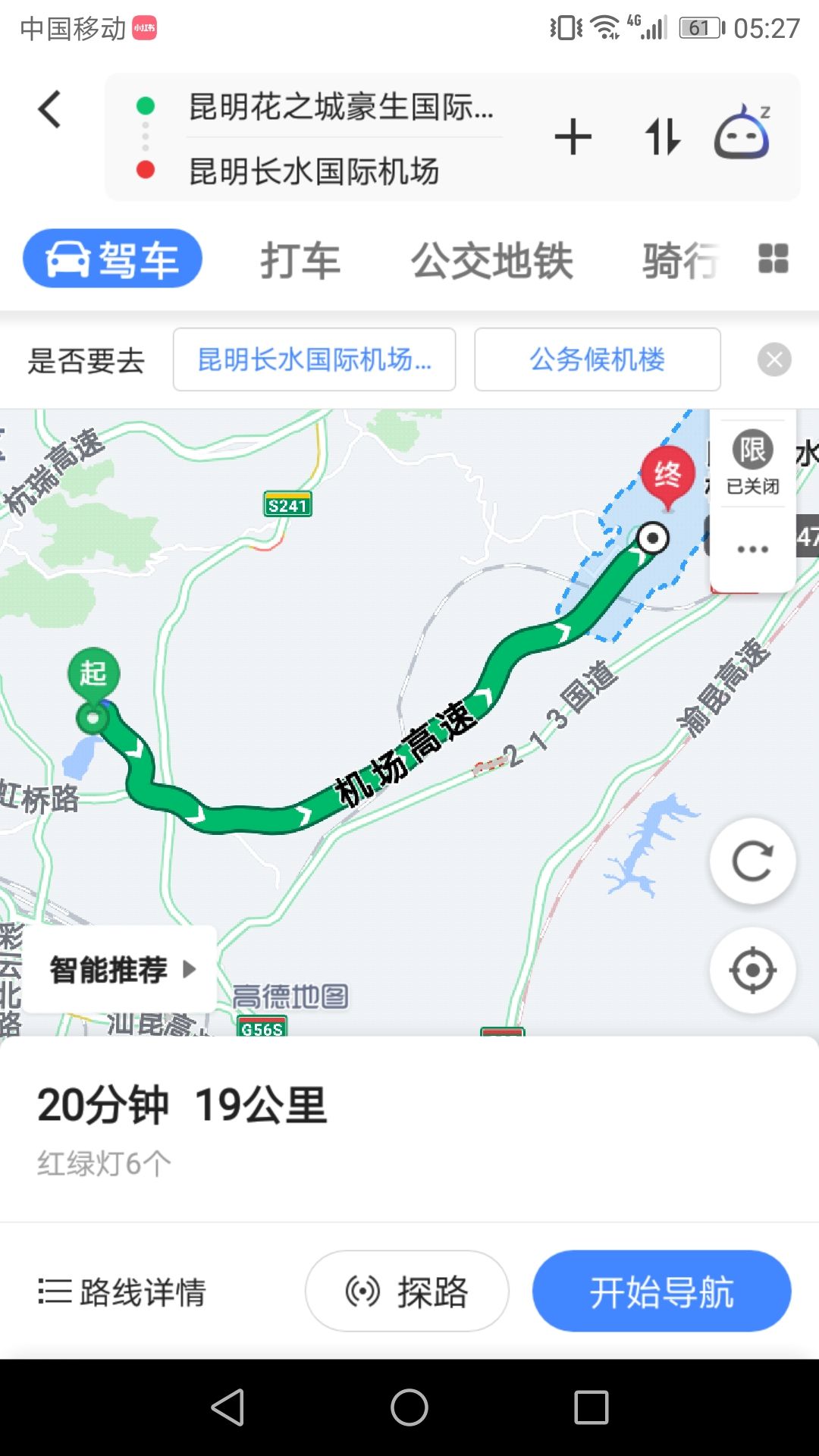Switch to the 公交地铁 tab
This screenshot has width=819, height=1456.
pos(492,261)
